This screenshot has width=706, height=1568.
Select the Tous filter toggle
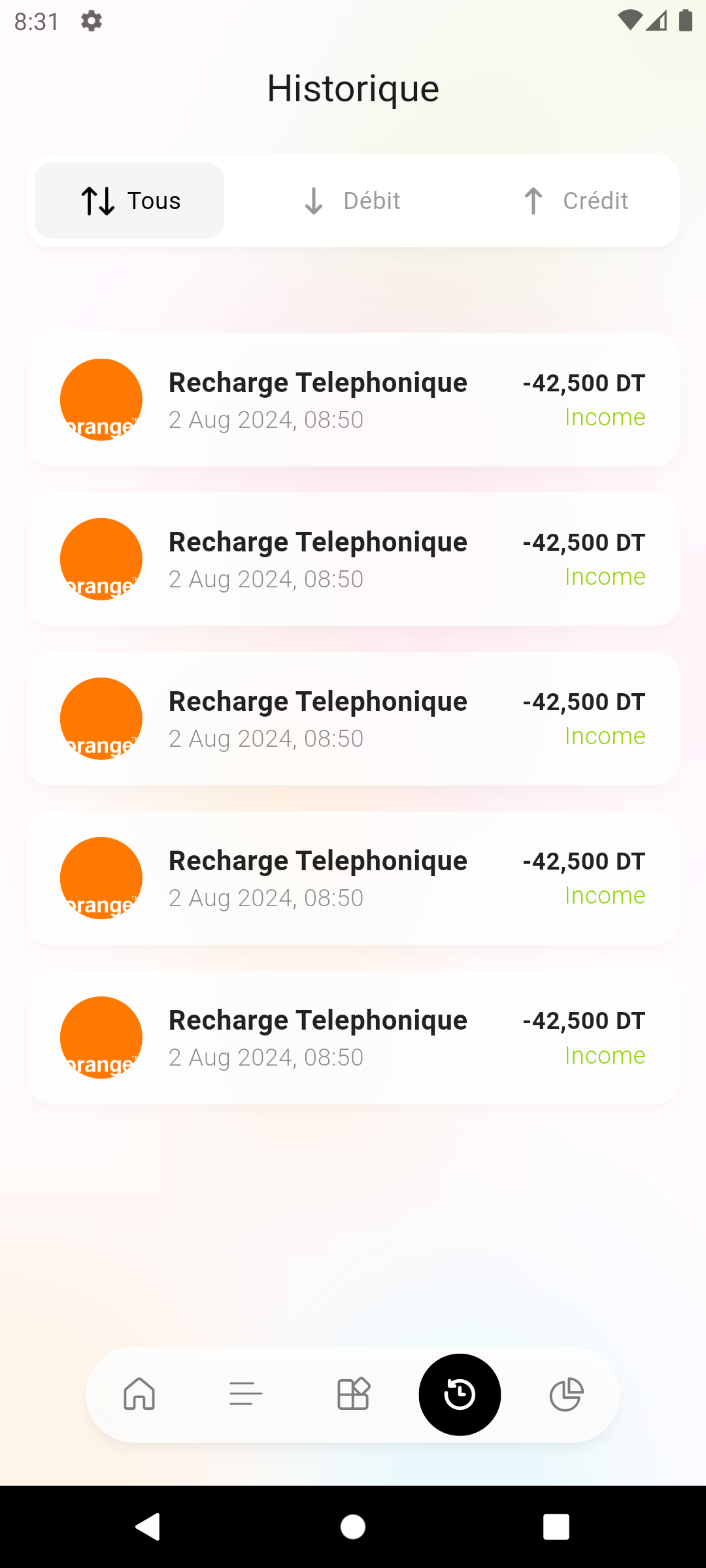click(x=128, y=200)
